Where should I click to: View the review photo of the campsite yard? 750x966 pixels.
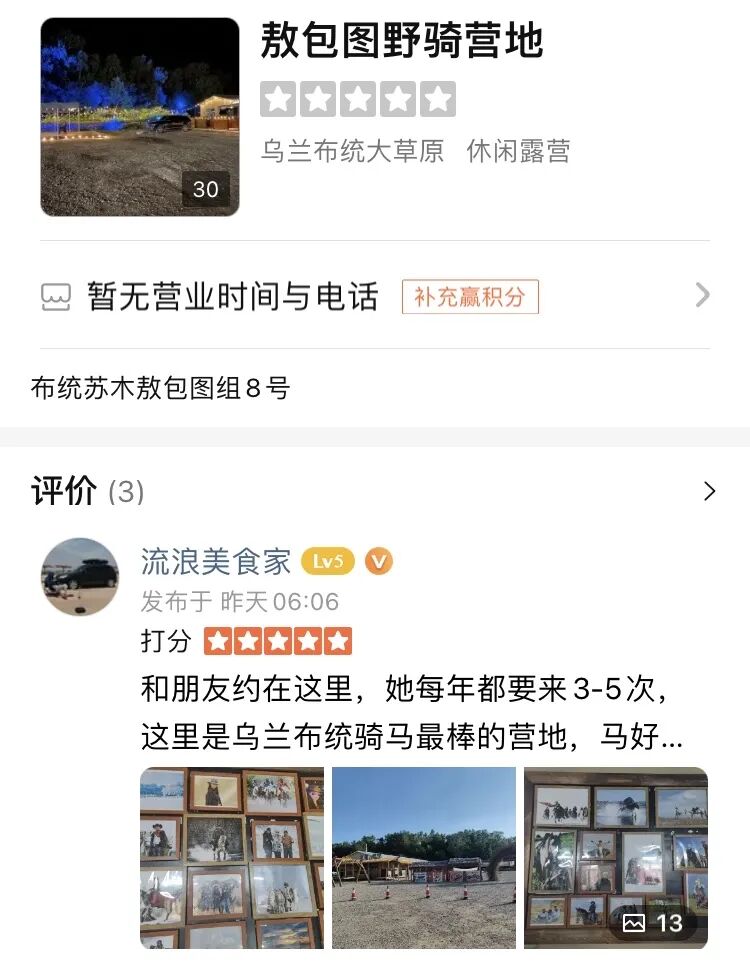pyautogui.click(x=424, y=857)
